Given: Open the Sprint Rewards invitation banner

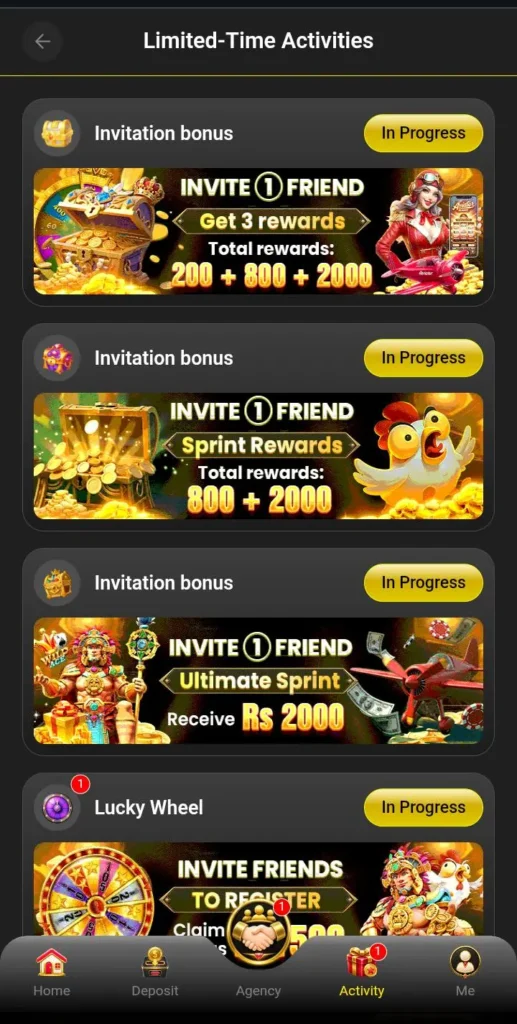Looking at the screenshot, I should (x=258, y=456).
